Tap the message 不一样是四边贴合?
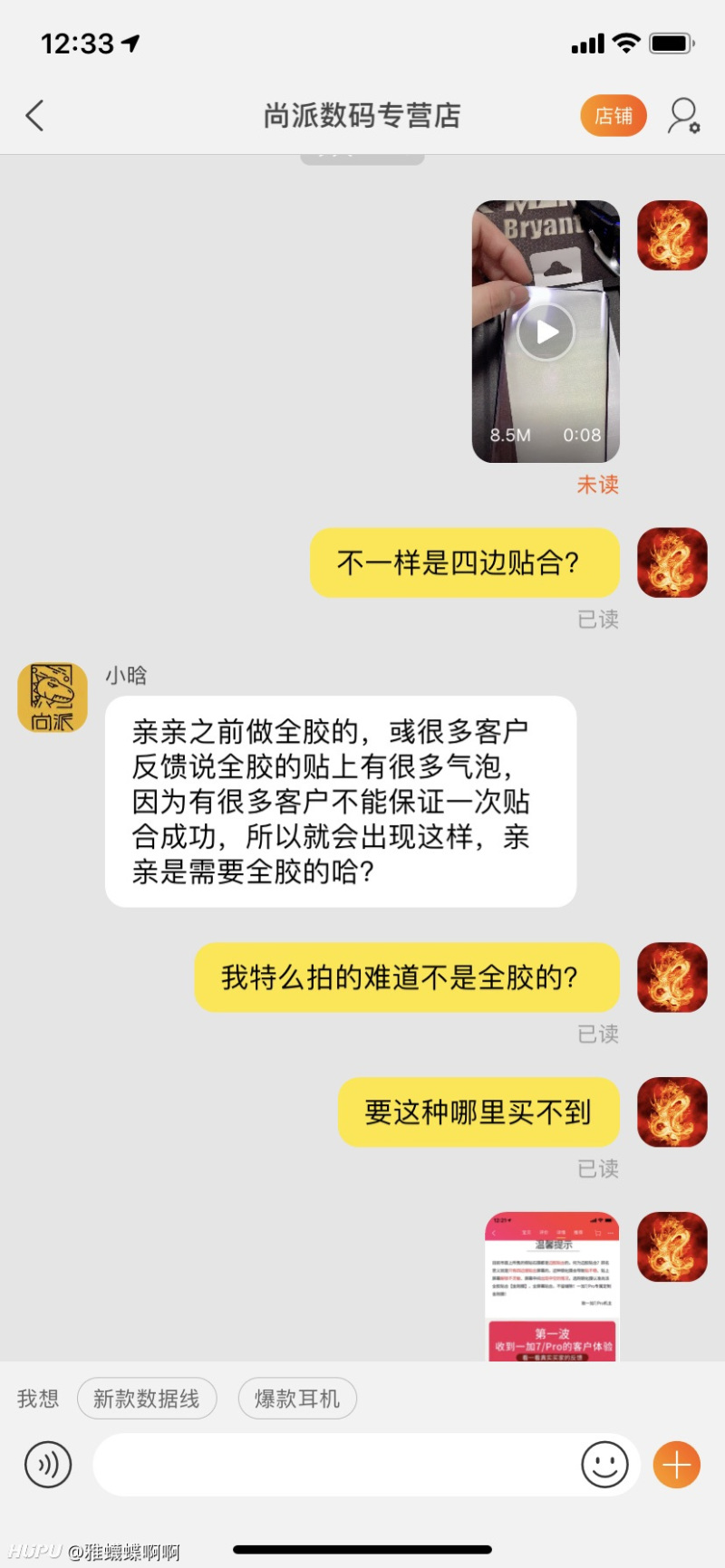Image resolution: width=725 pixels, height=1568 pixels. (x=464, y=563)
